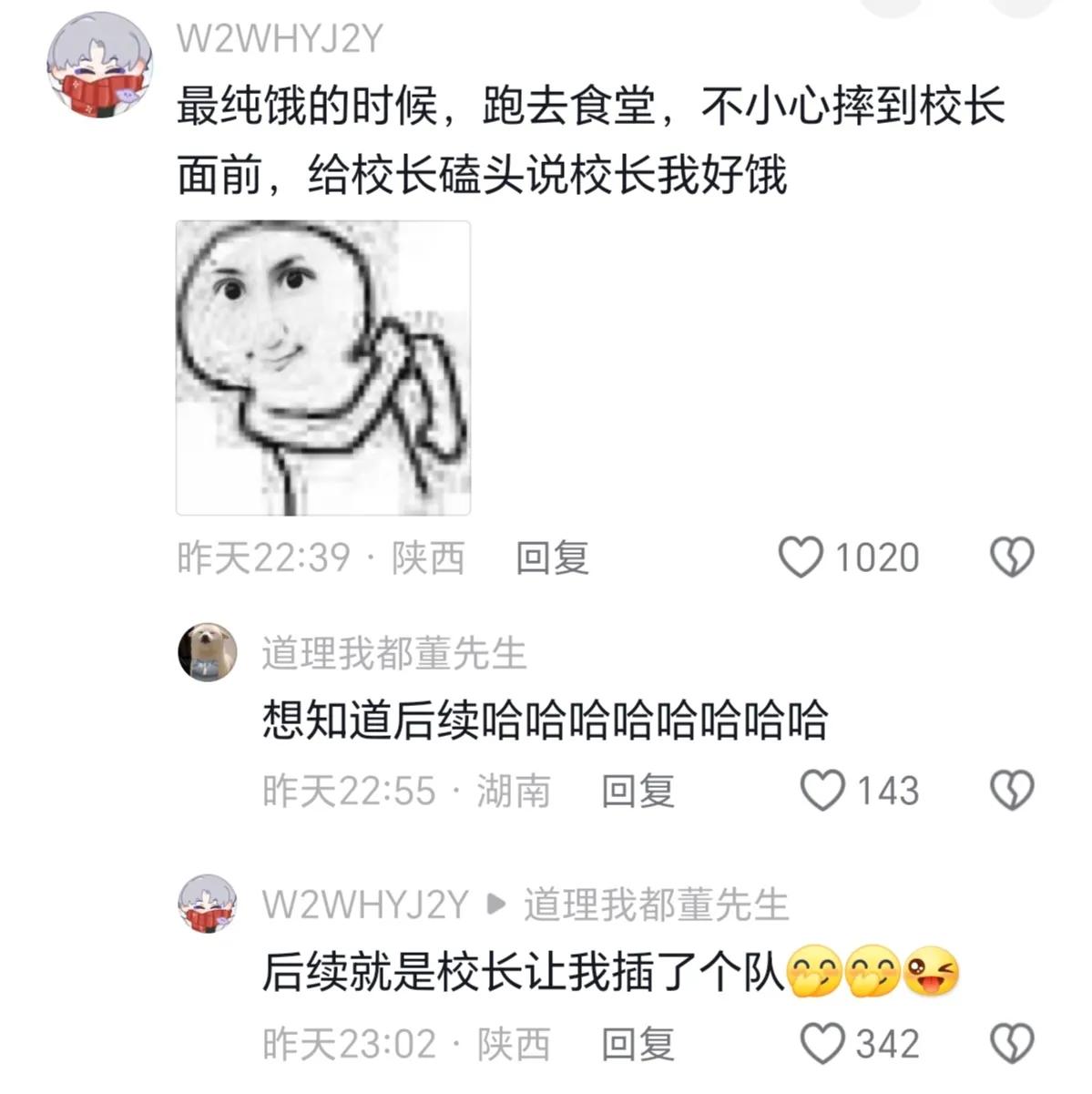The width and height of the screenshot is (1092, 1094).
Task: Reply to W2WHYJ2Y's comment from 23:02
Action: pos(638,1044)
